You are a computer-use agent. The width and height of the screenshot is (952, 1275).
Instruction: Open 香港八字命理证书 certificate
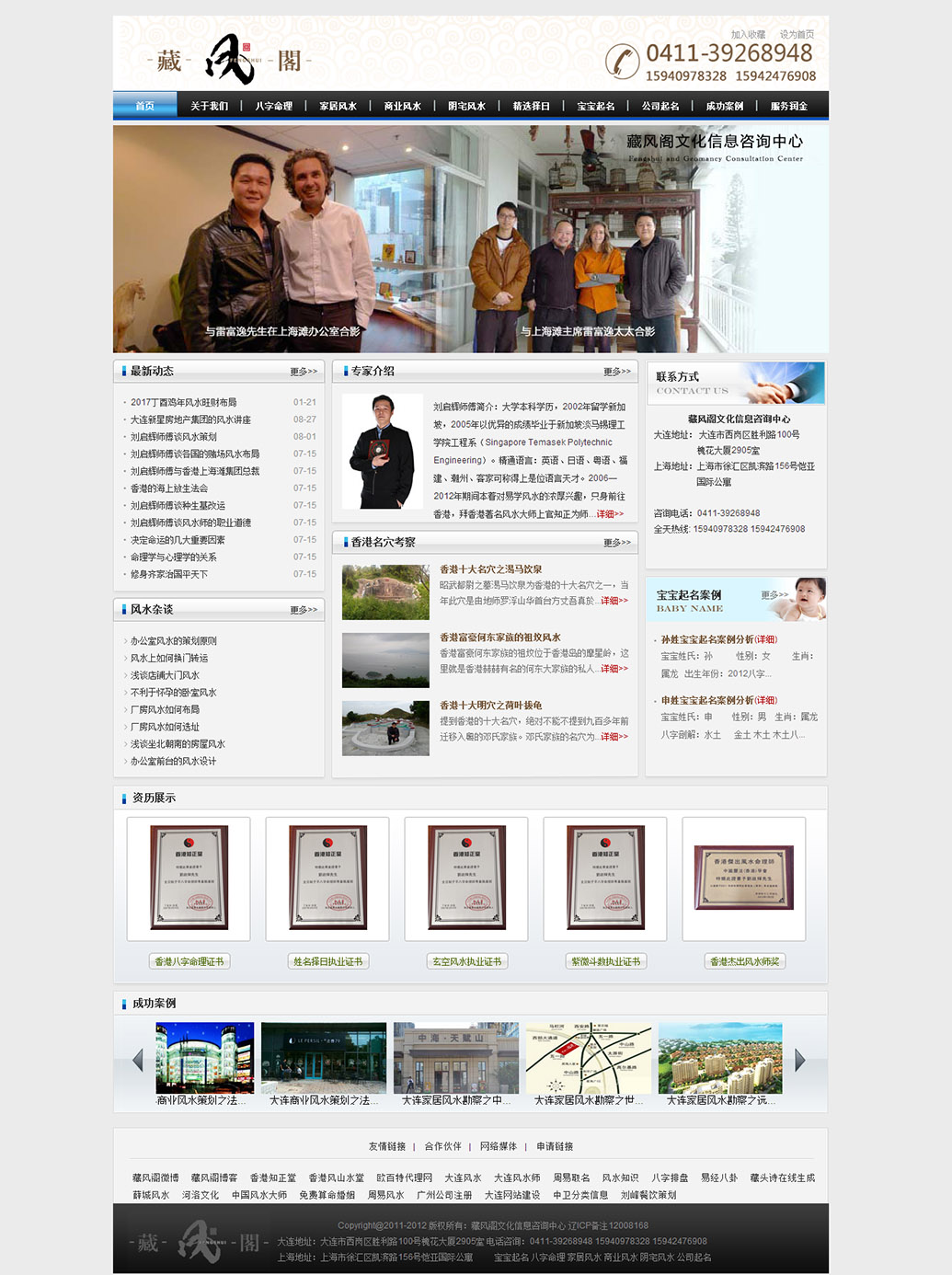(189, 961)
